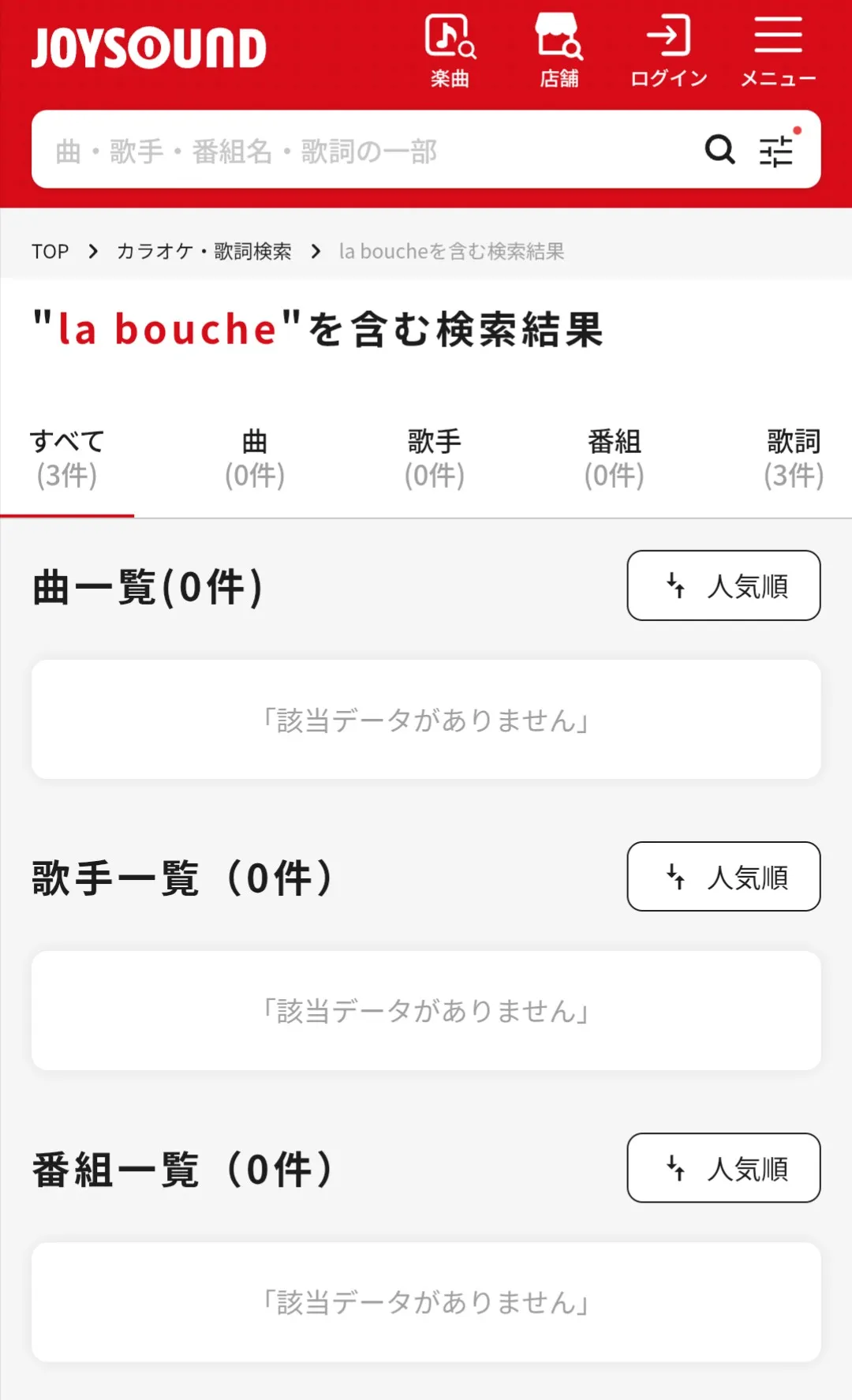852x1400 pixels.
Task: Switch to the 歌手 (0件) tab
Action: click(x=434, y=459)
